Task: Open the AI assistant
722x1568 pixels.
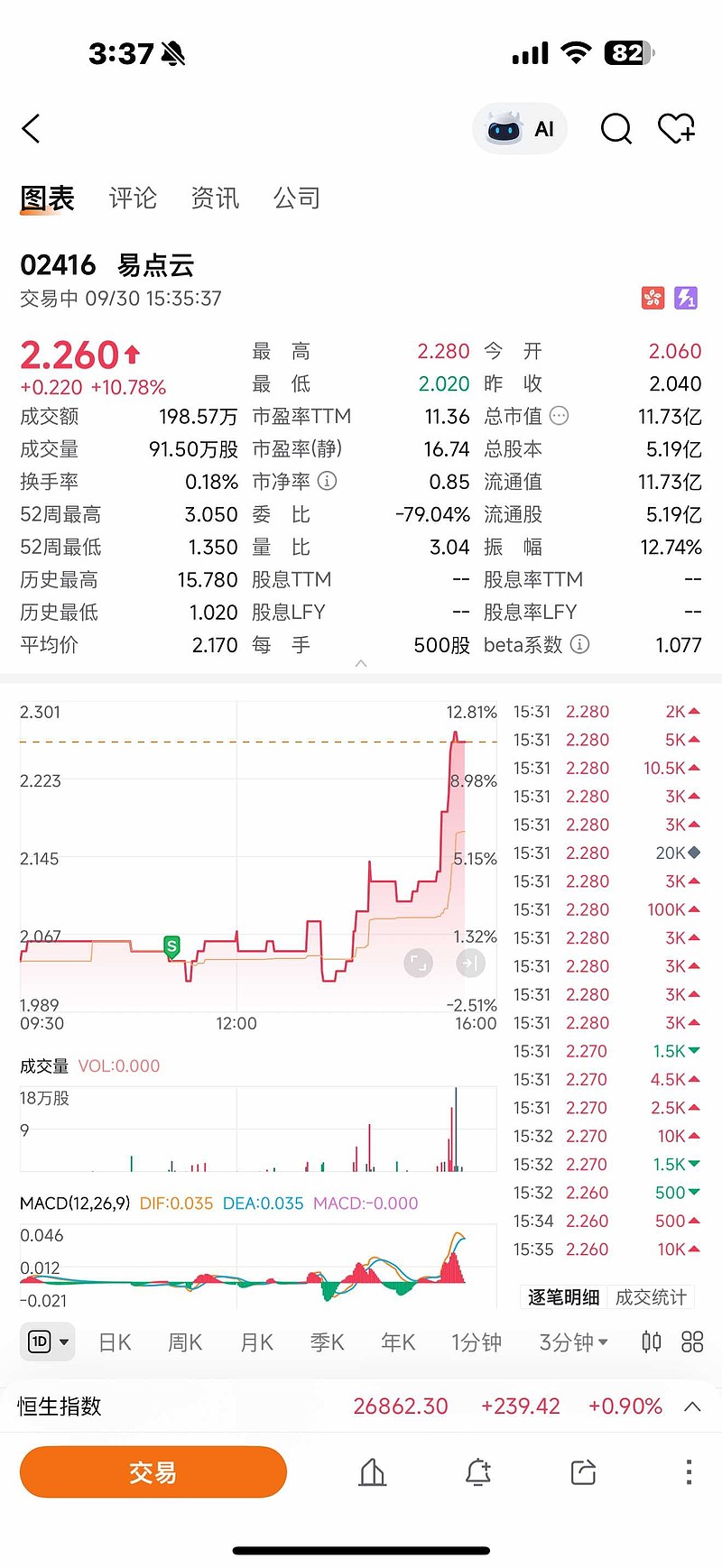Action: pos(520,129)
